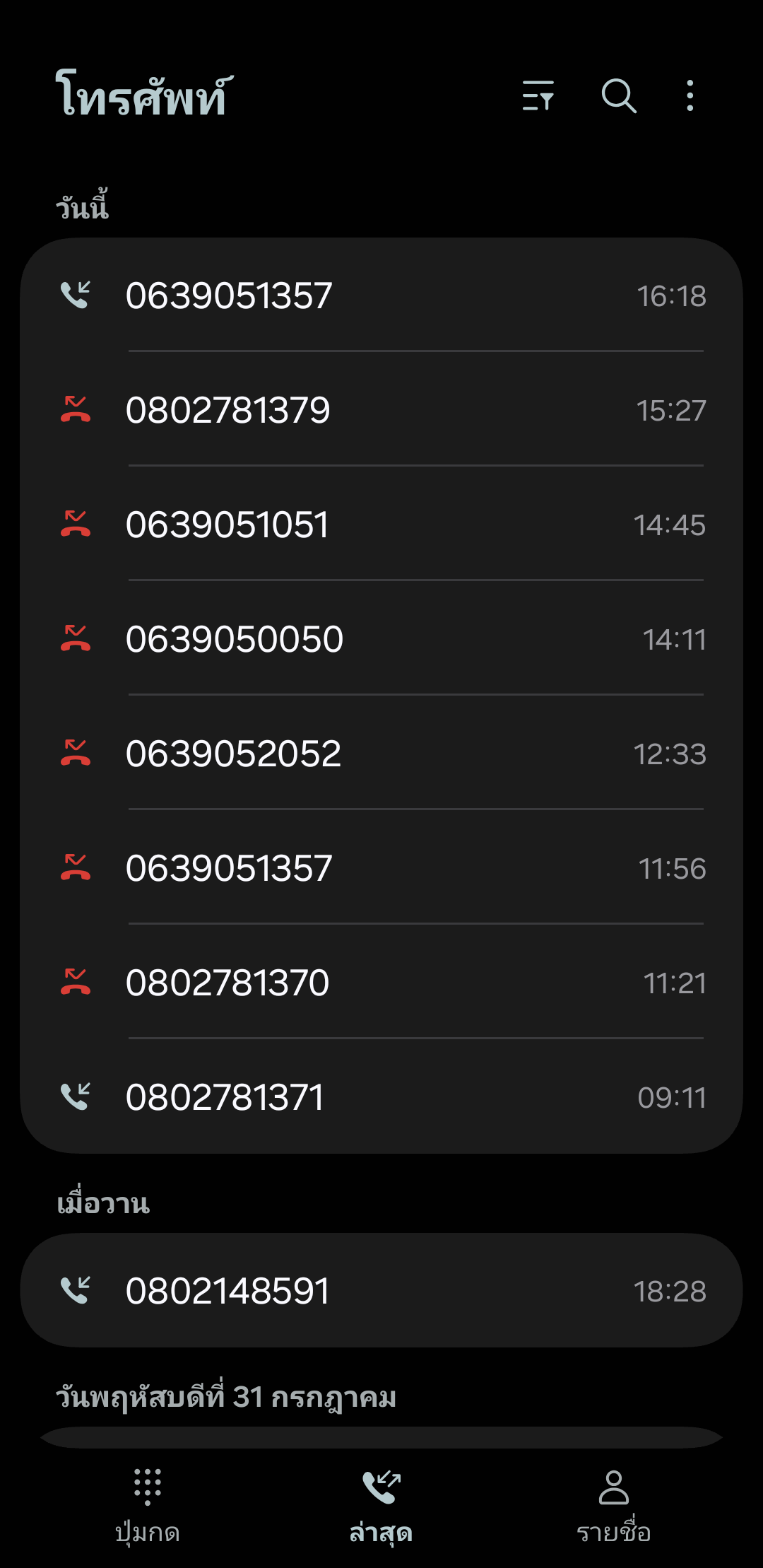Screen dimensions: 763x1568
Task: Open the search magnifier icon
Action: coord(619,95)
